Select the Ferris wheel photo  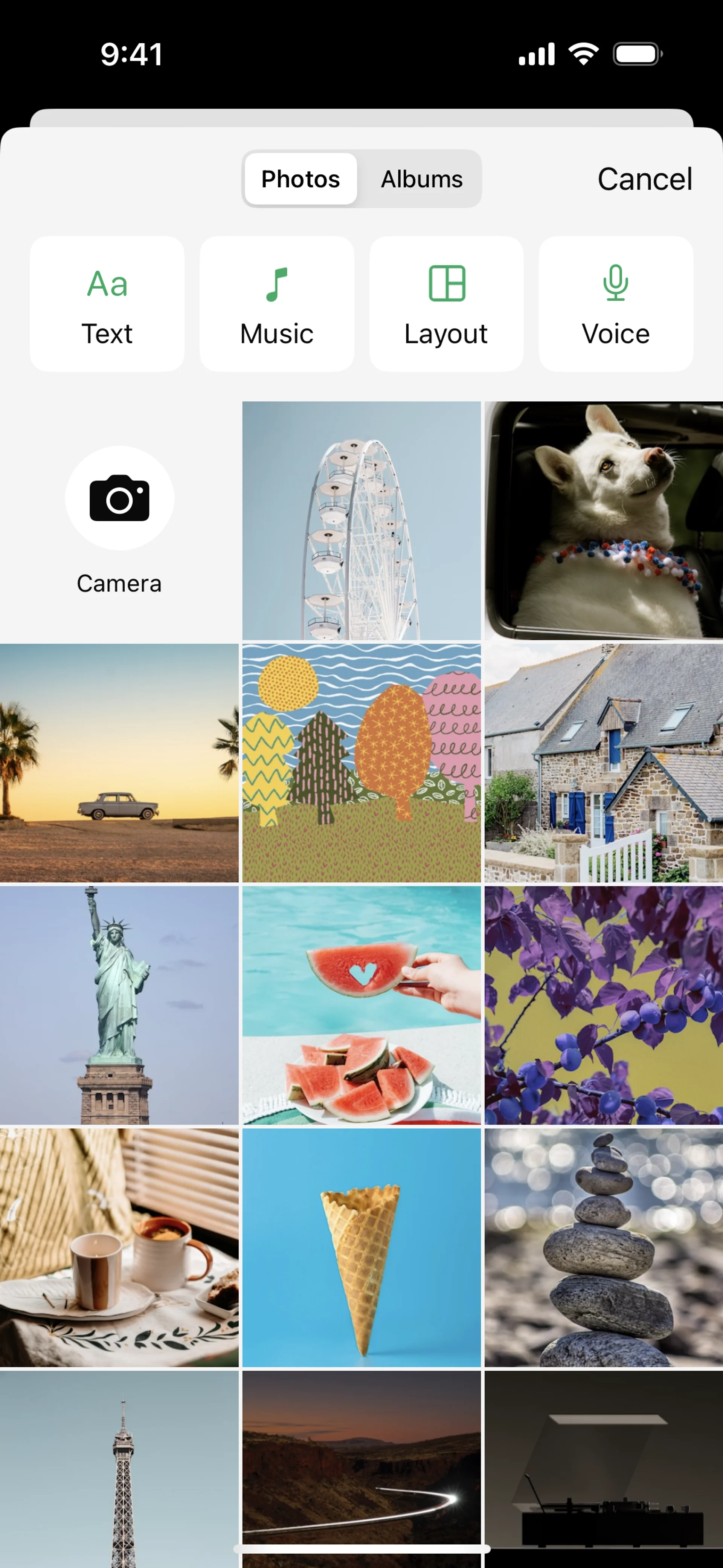[361, 520]
